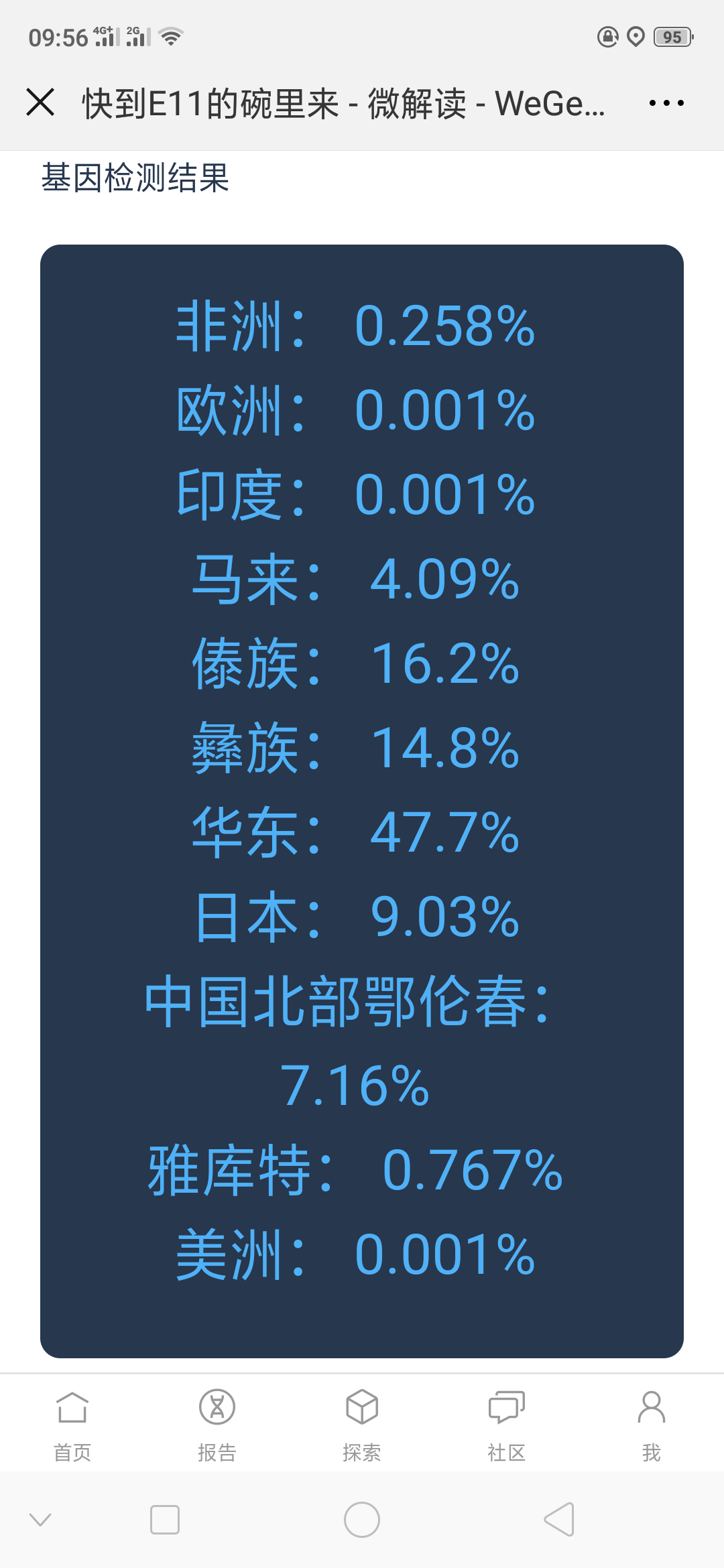Select the 社区 tab

(x=507, y=1425)
